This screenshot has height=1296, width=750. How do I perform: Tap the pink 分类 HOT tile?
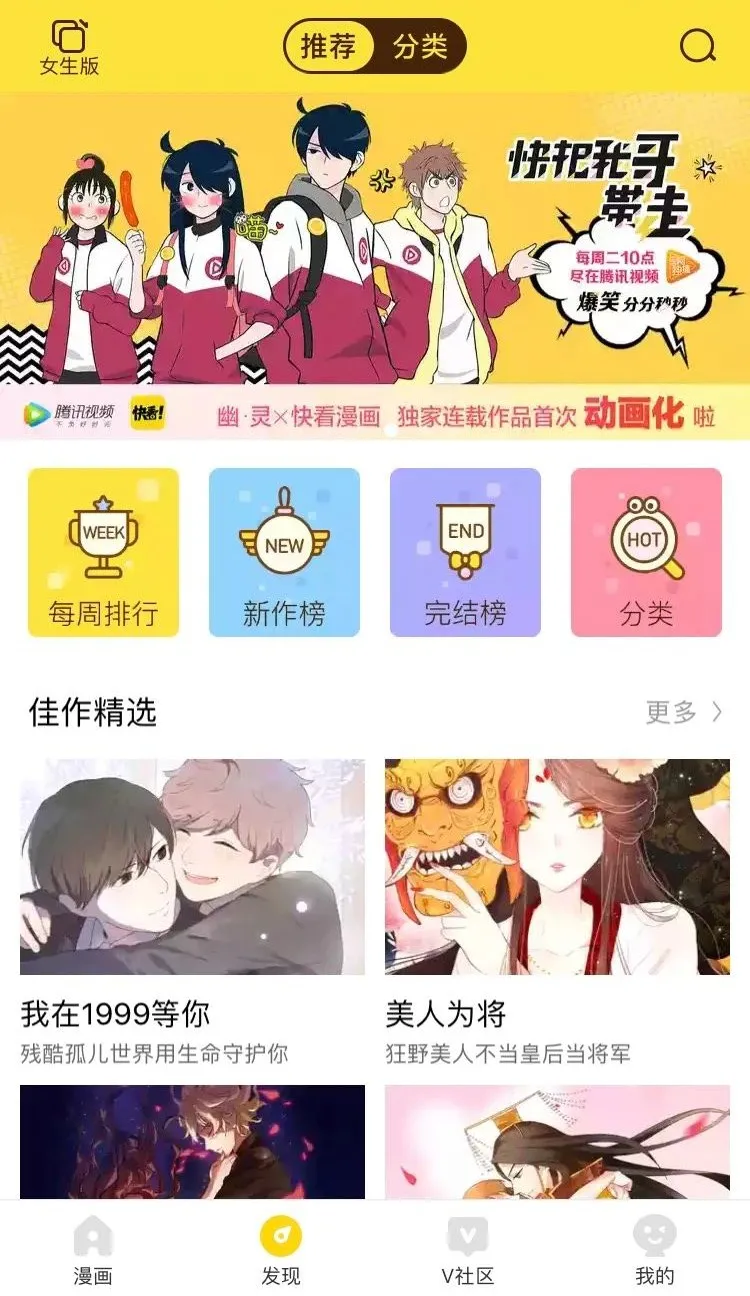pos(646,552)
